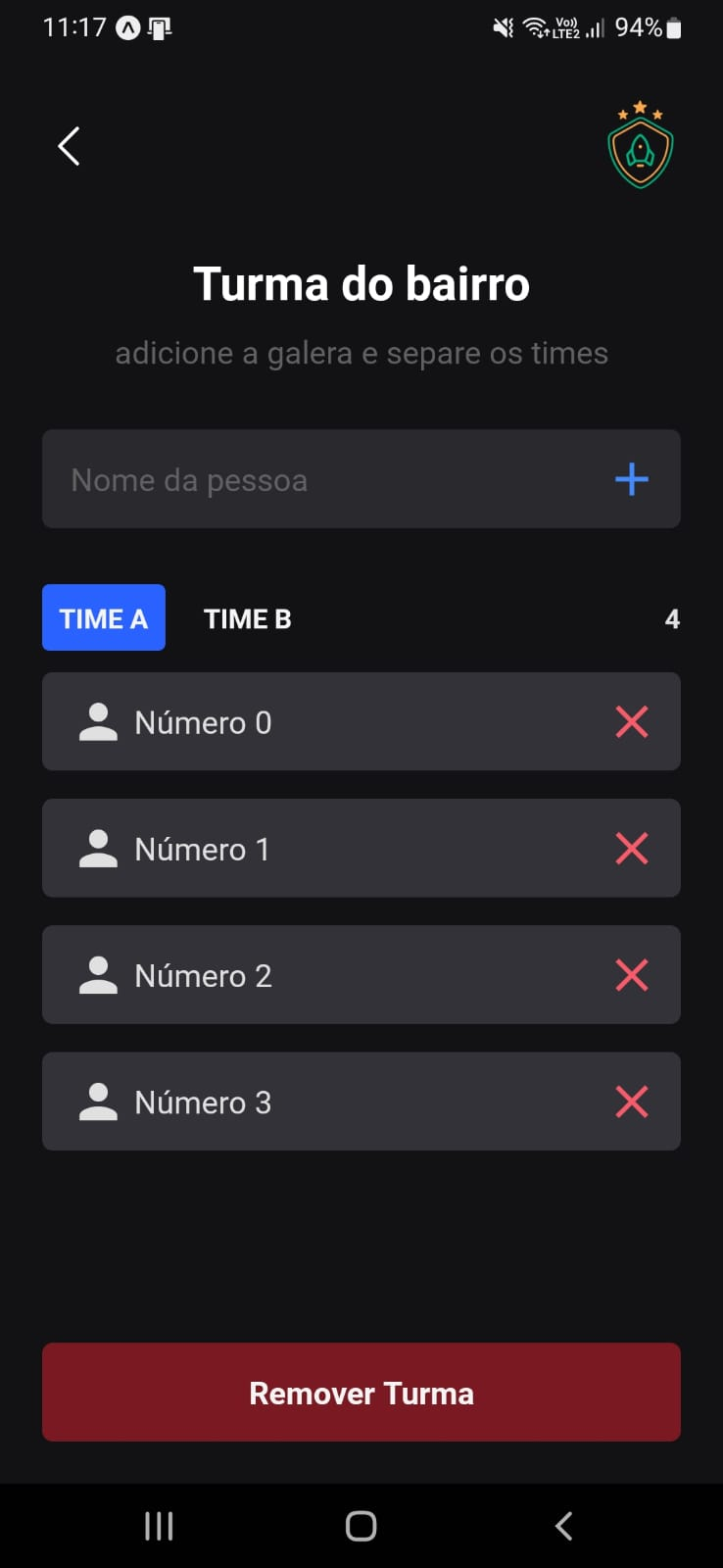Click the person icon next to Número 3
Screen dimensions: 723x1568
[97, 1102]
